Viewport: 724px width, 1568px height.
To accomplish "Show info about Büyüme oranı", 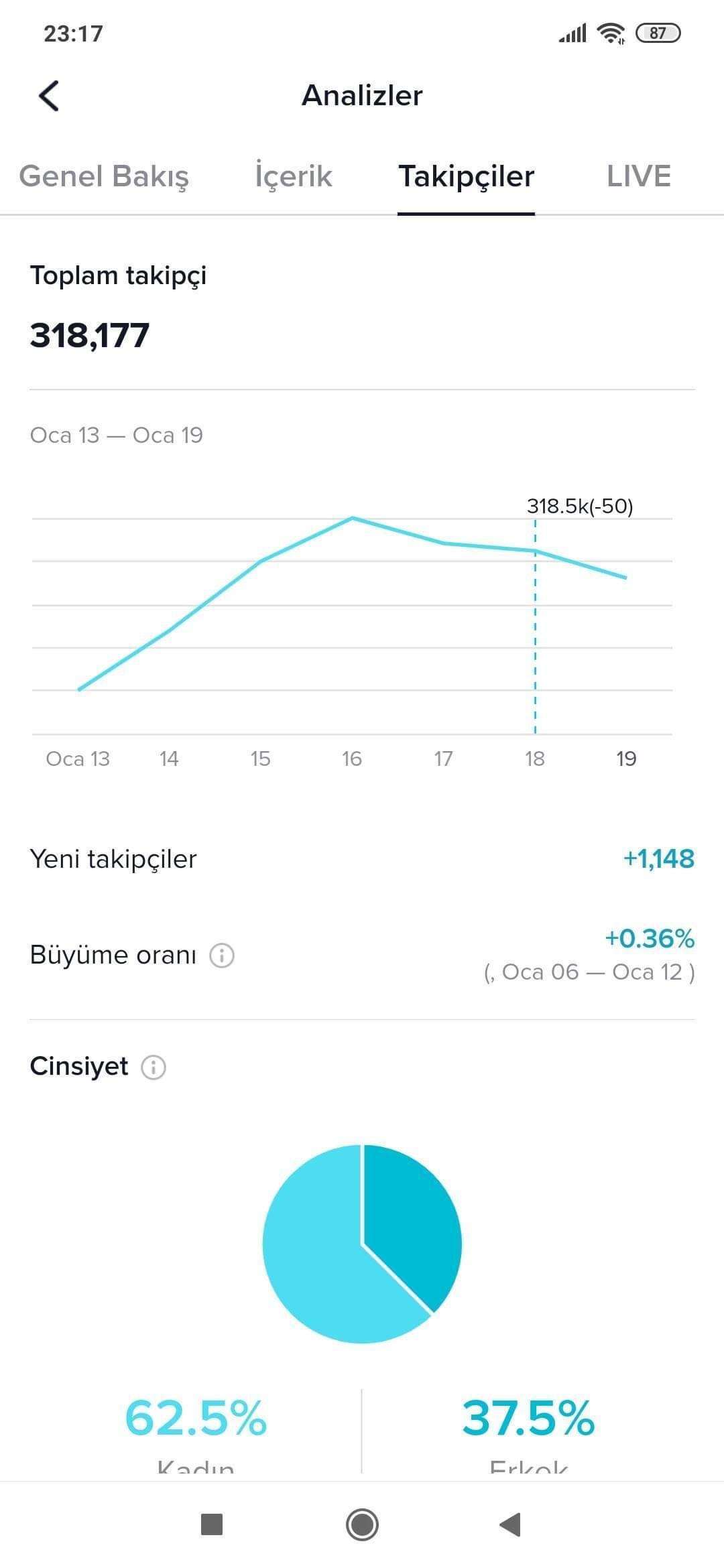I will [222, 956].
